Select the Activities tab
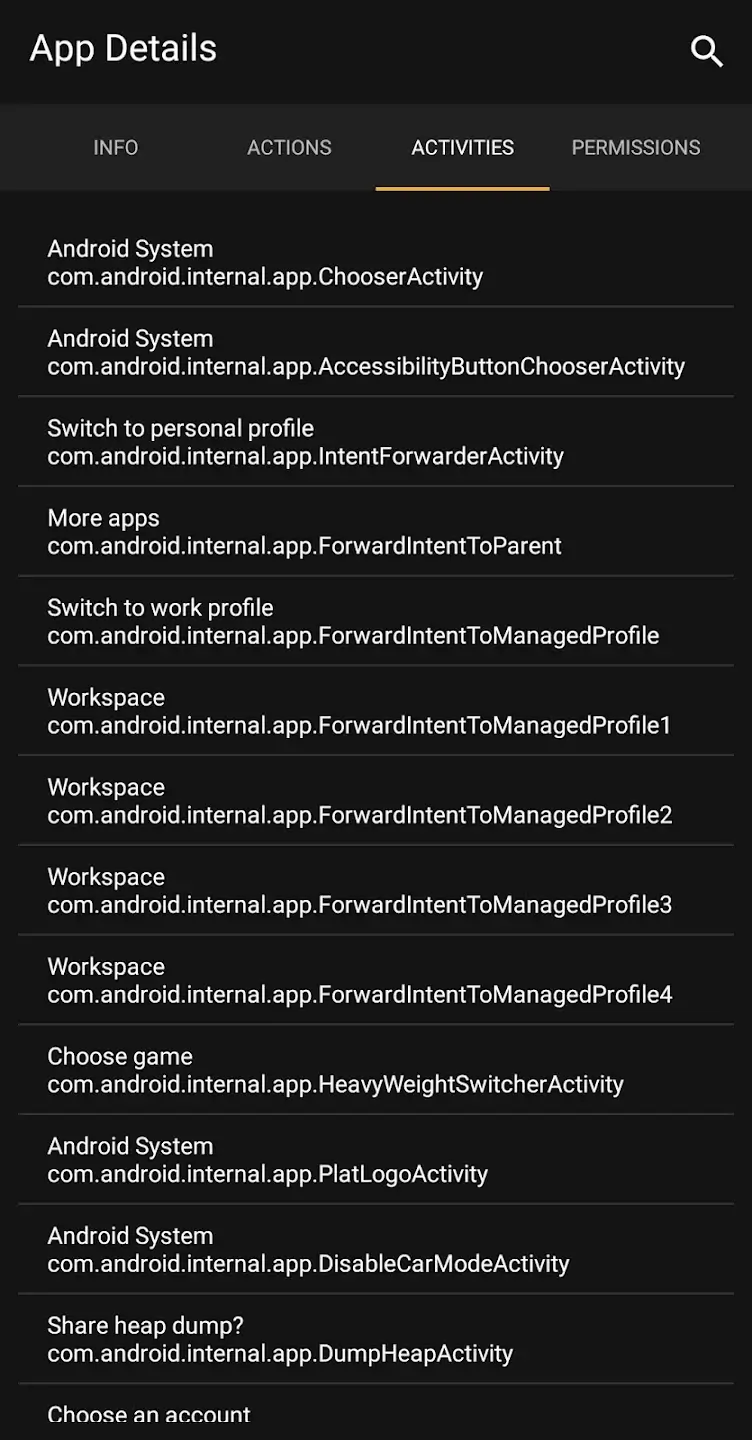The width and height of the screenshot is (752, 1440). pos(462,148)
